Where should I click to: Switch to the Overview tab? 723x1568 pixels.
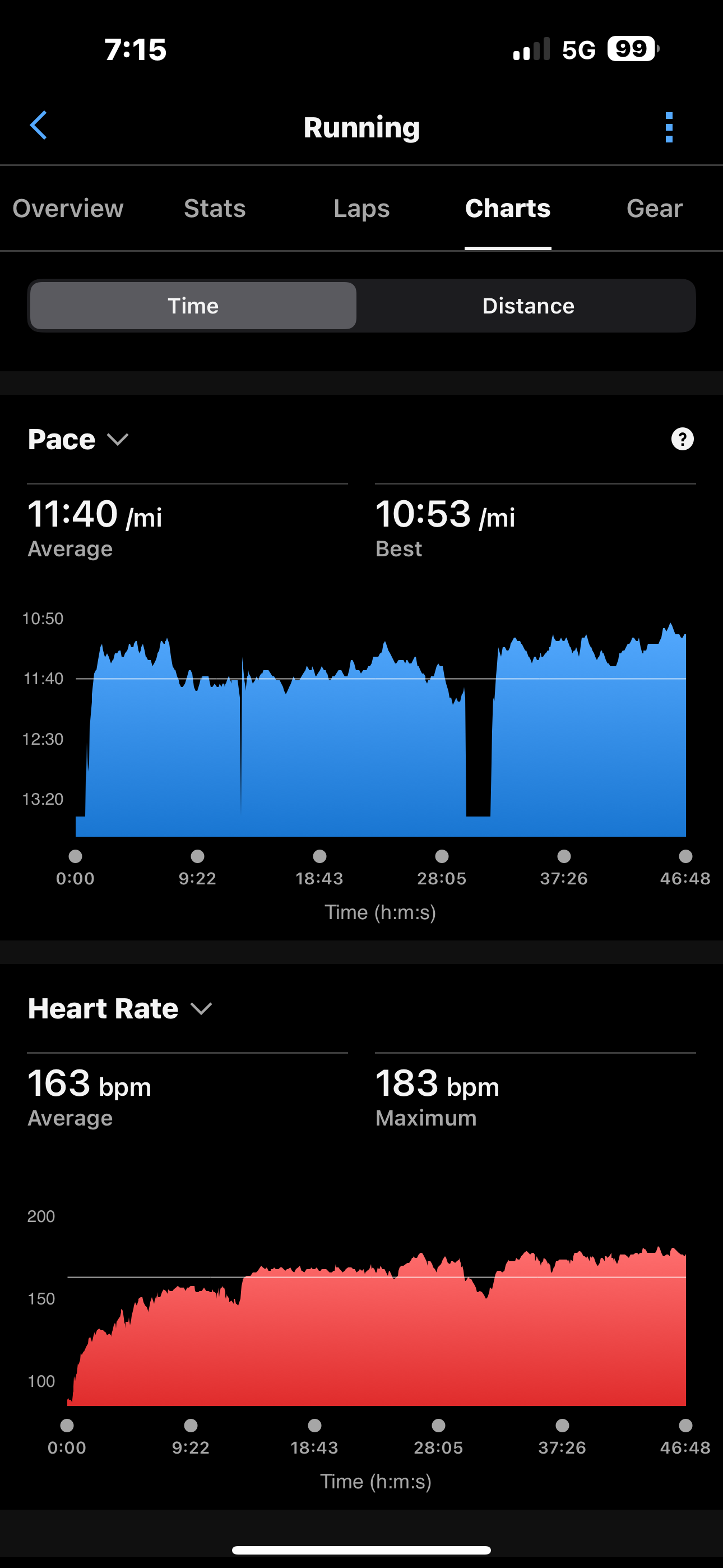pyautogui.click(x=68, y=209)
